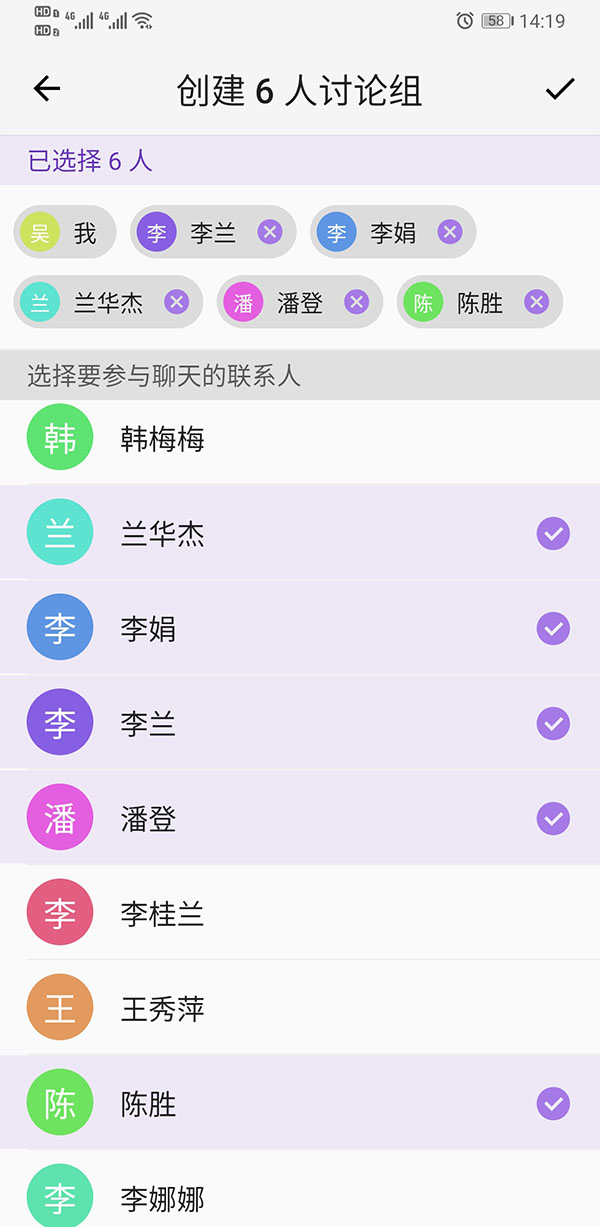Remove 李娟 chip from selected members
600x1227 pixels.
pyautogui.click(x=450, y=232)
